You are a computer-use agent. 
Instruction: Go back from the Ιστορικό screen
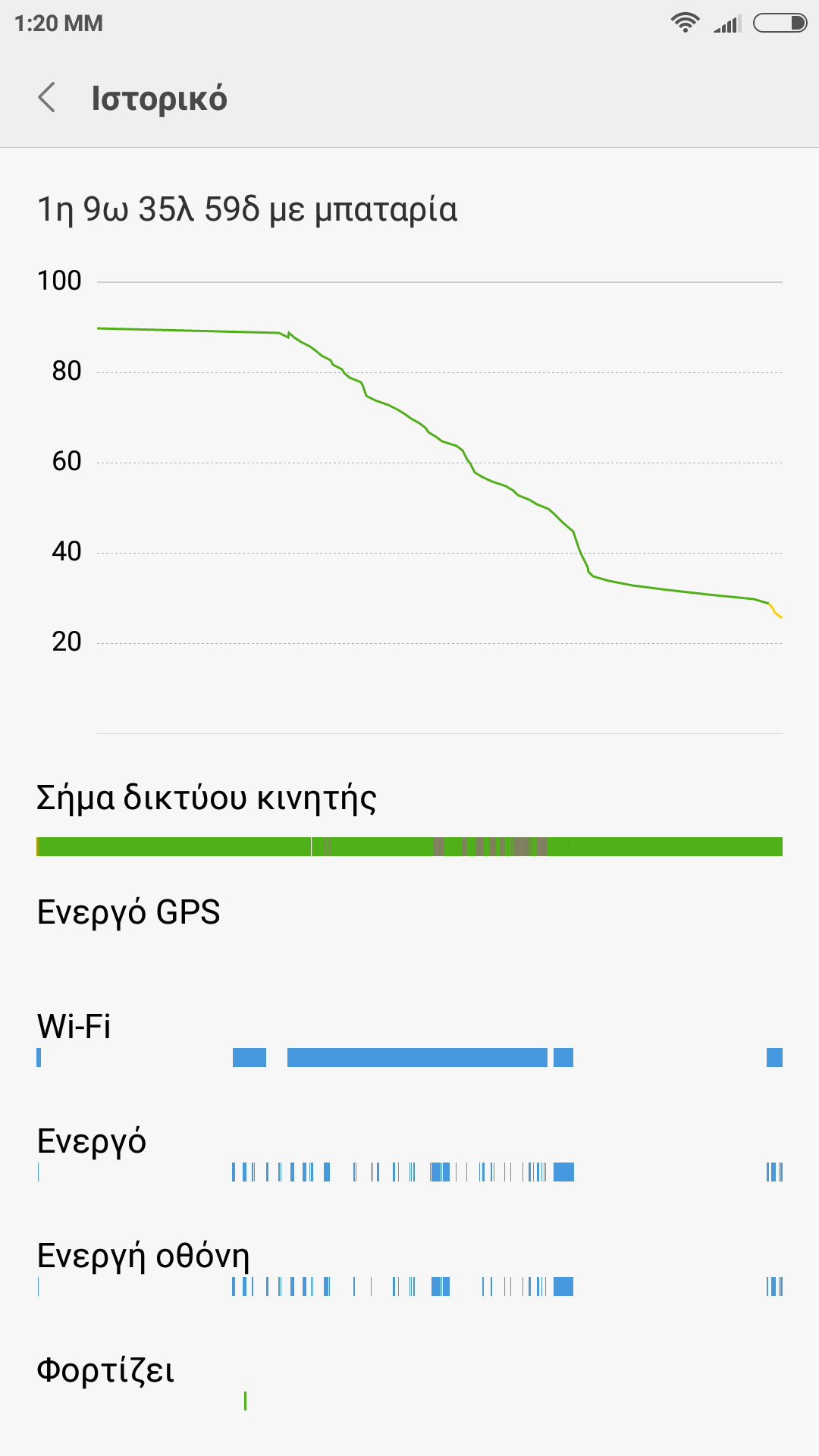pyautogui.click(x=47, y=98)
